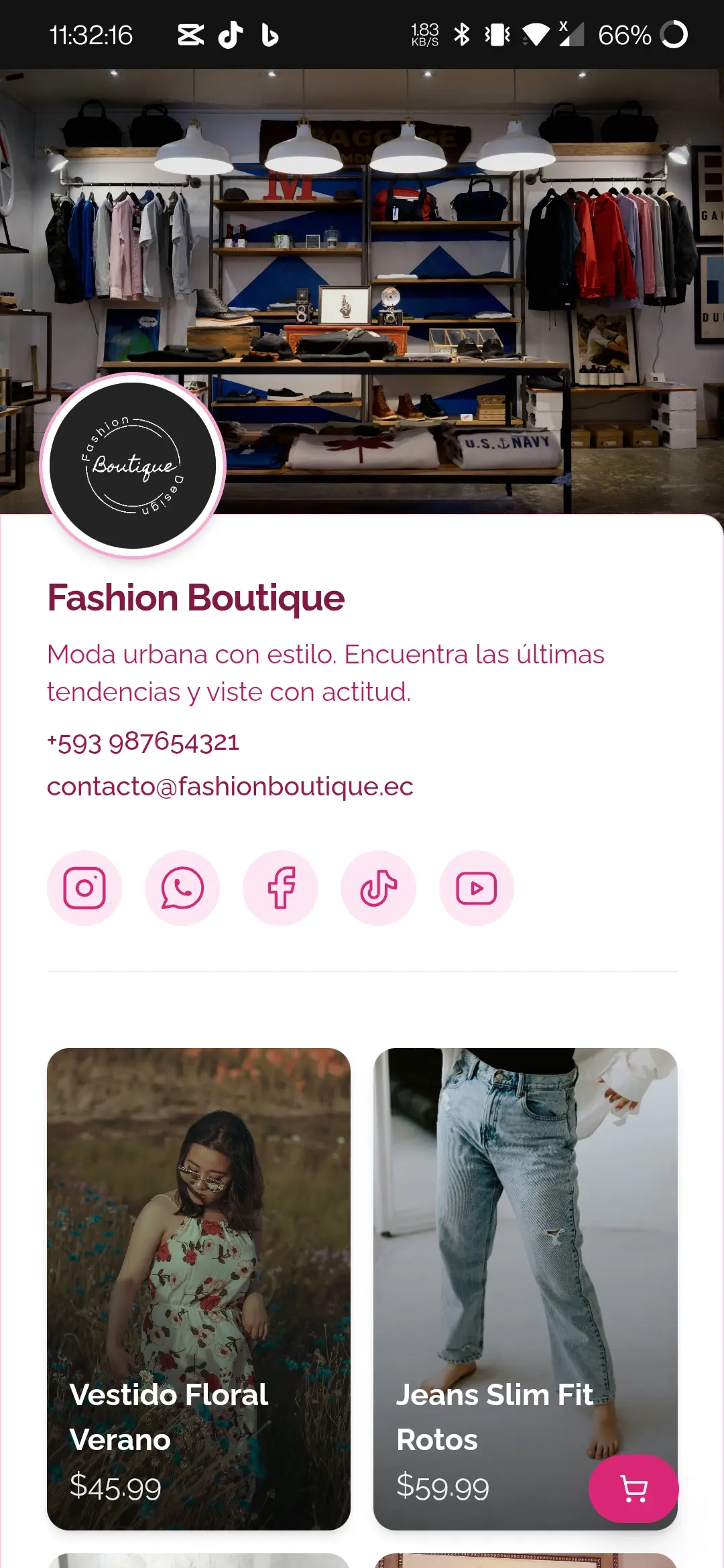Open the Facebook page icon
724x1568 pixels.
click(x=280, y=888)
